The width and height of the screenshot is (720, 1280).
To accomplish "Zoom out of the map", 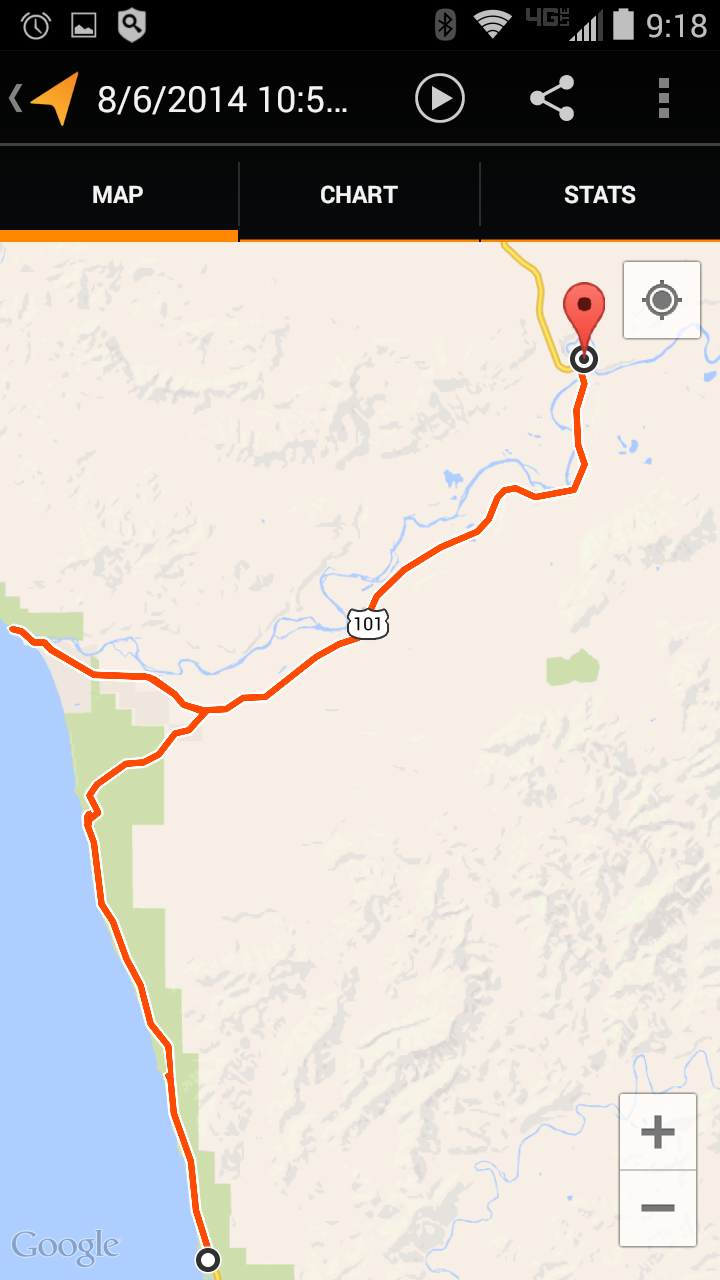I will pyautogui.click(x=657, y=1208).
